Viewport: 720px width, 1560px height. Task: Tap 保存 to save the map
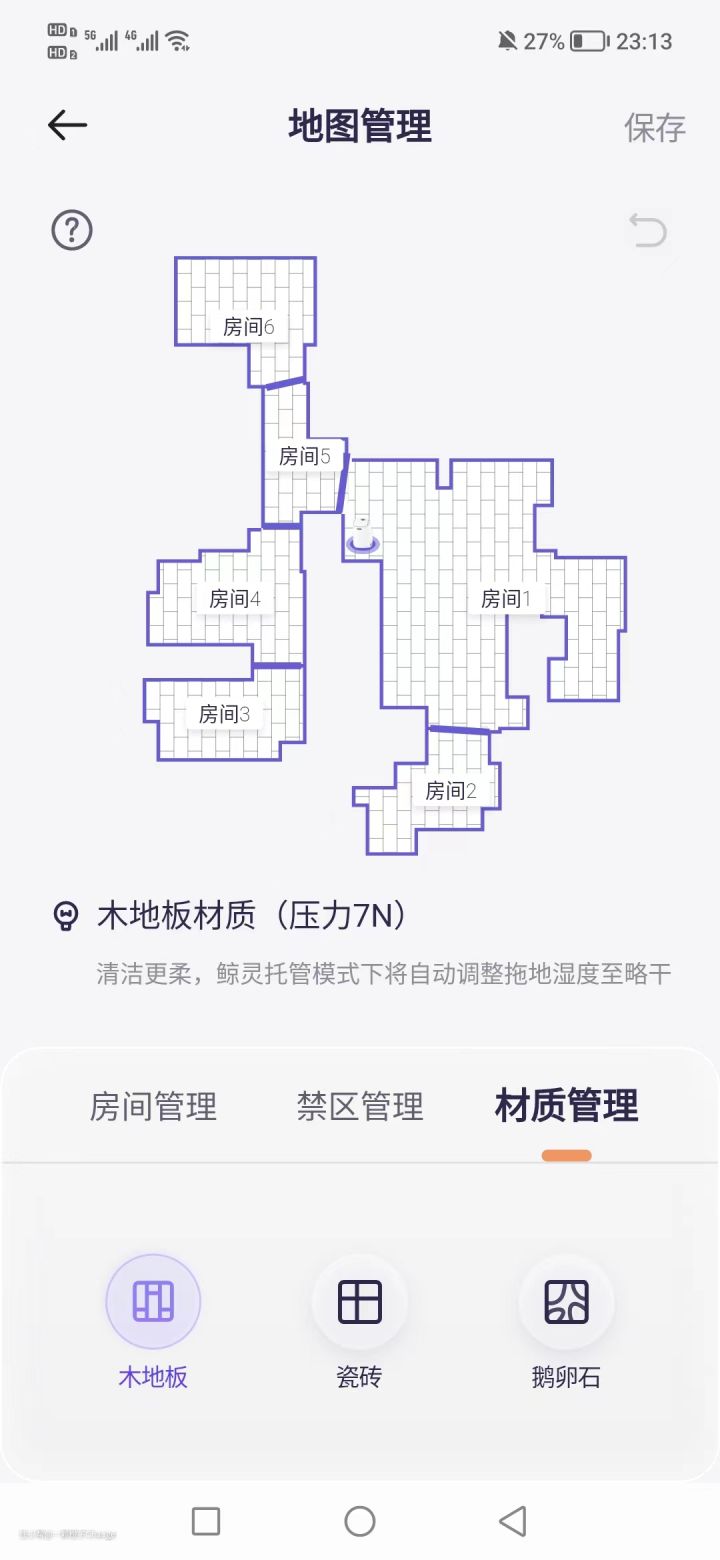(x=654, y=128)
